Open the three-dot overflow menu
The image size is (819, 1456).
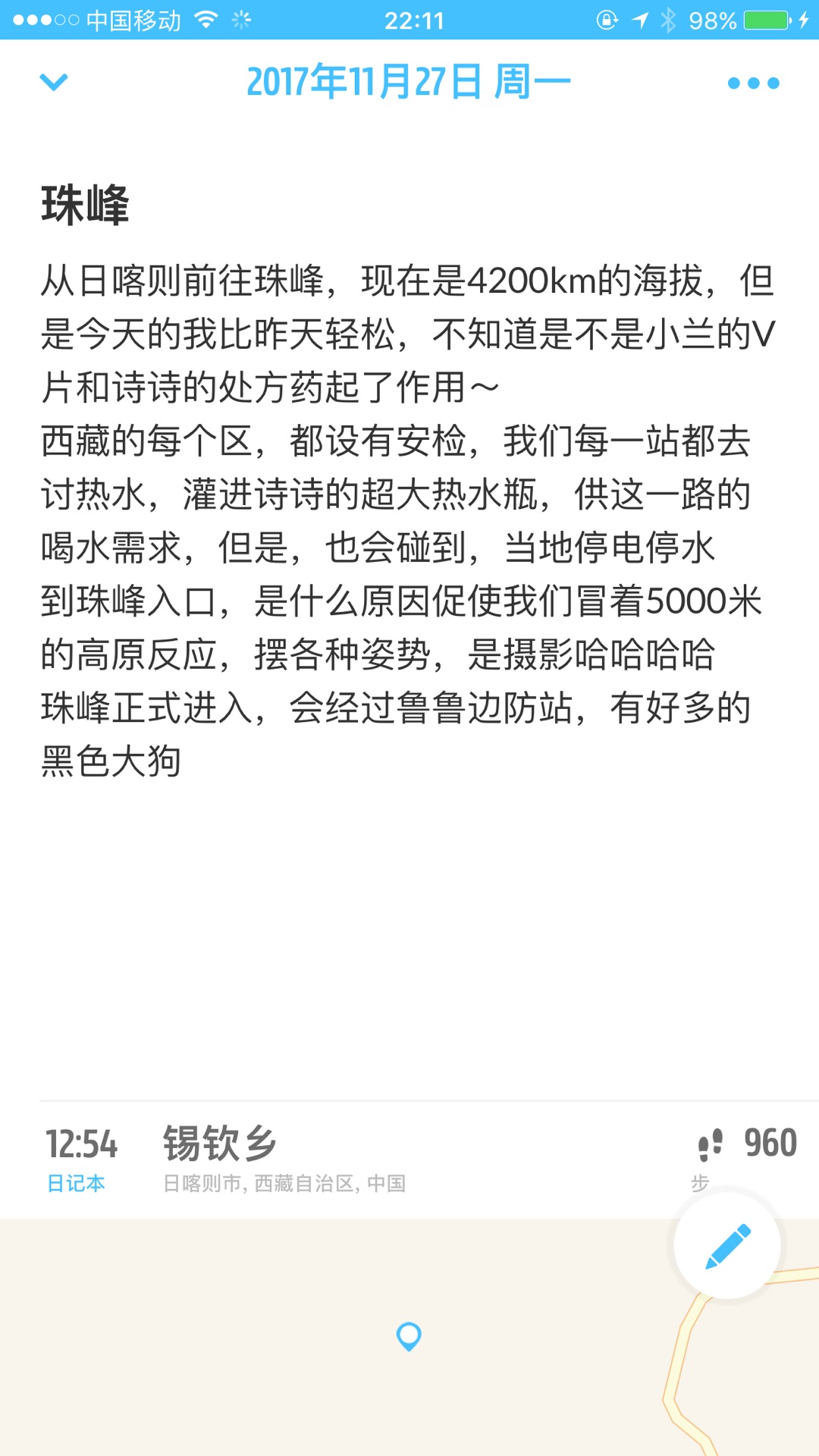click(753, 83)
